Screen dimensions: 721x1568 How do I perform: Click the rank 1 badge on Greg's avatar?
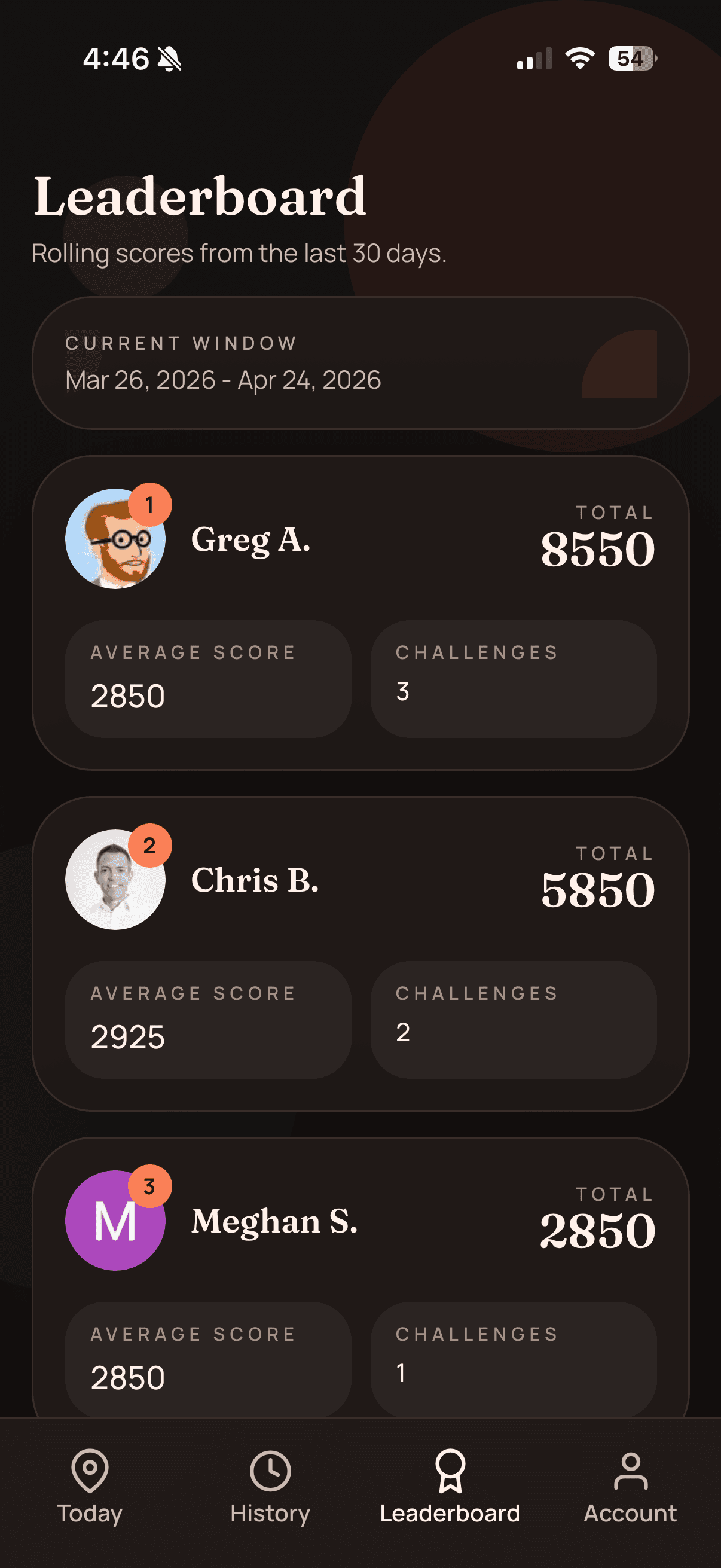[x=151, y=505]
